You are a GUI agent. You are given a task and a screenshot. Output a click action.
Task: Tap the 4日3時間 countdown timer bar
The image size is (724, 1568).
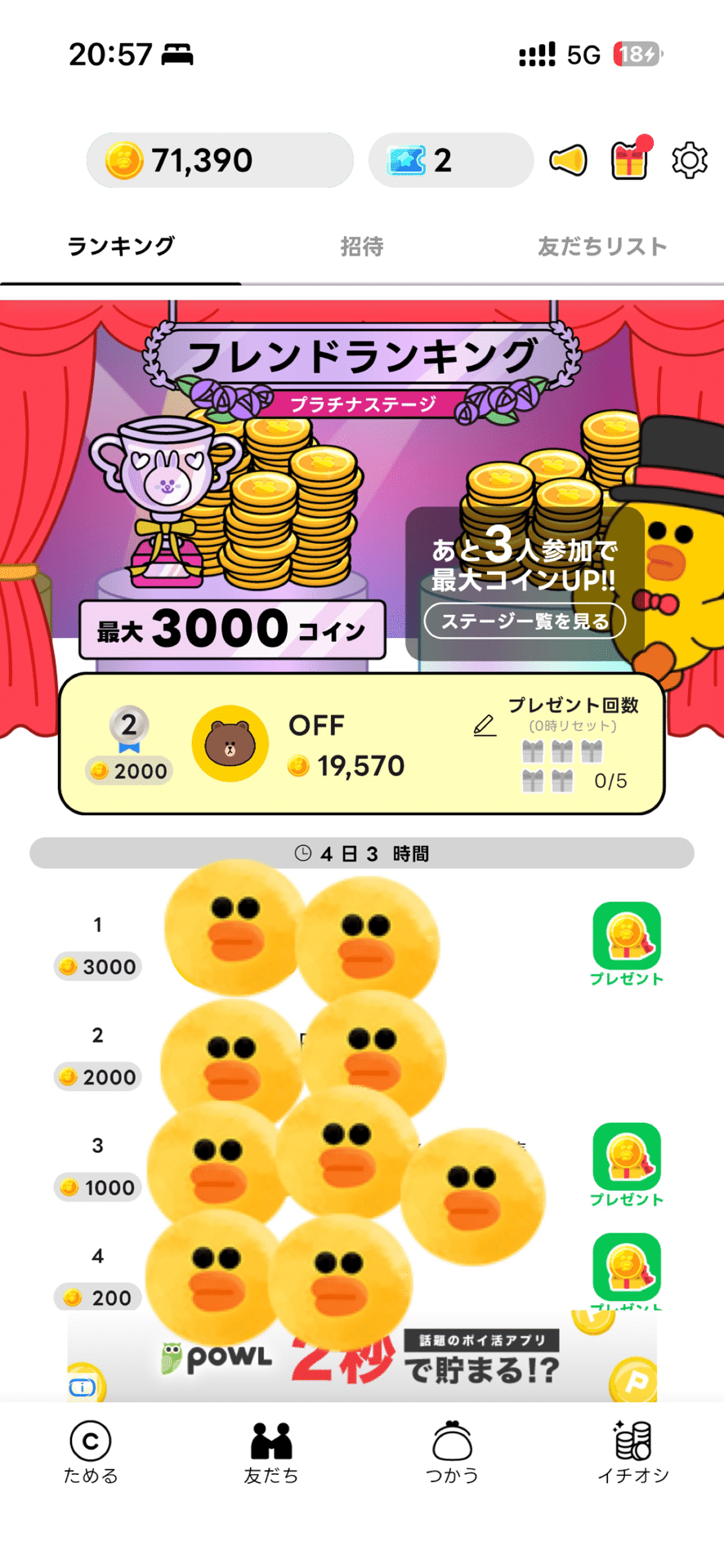362,853
